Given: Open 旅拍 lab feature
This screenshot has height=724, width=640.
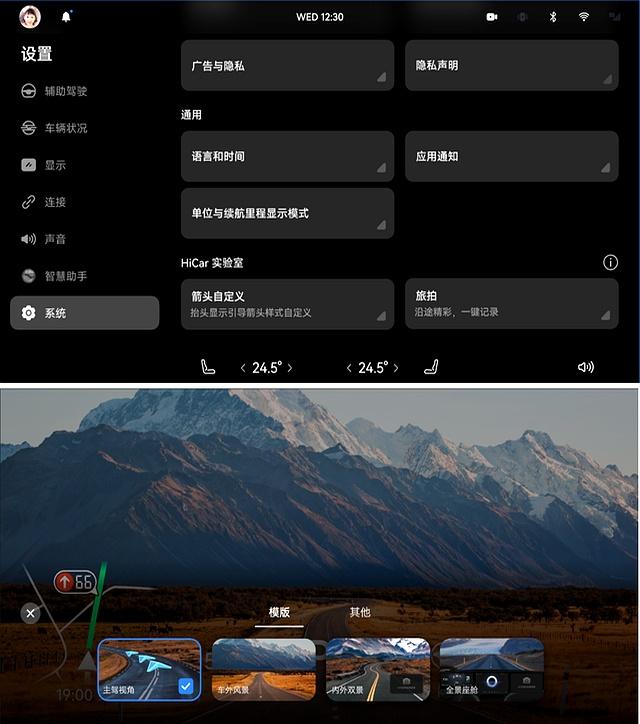Looking at the screenshot, I should (511, 304).
